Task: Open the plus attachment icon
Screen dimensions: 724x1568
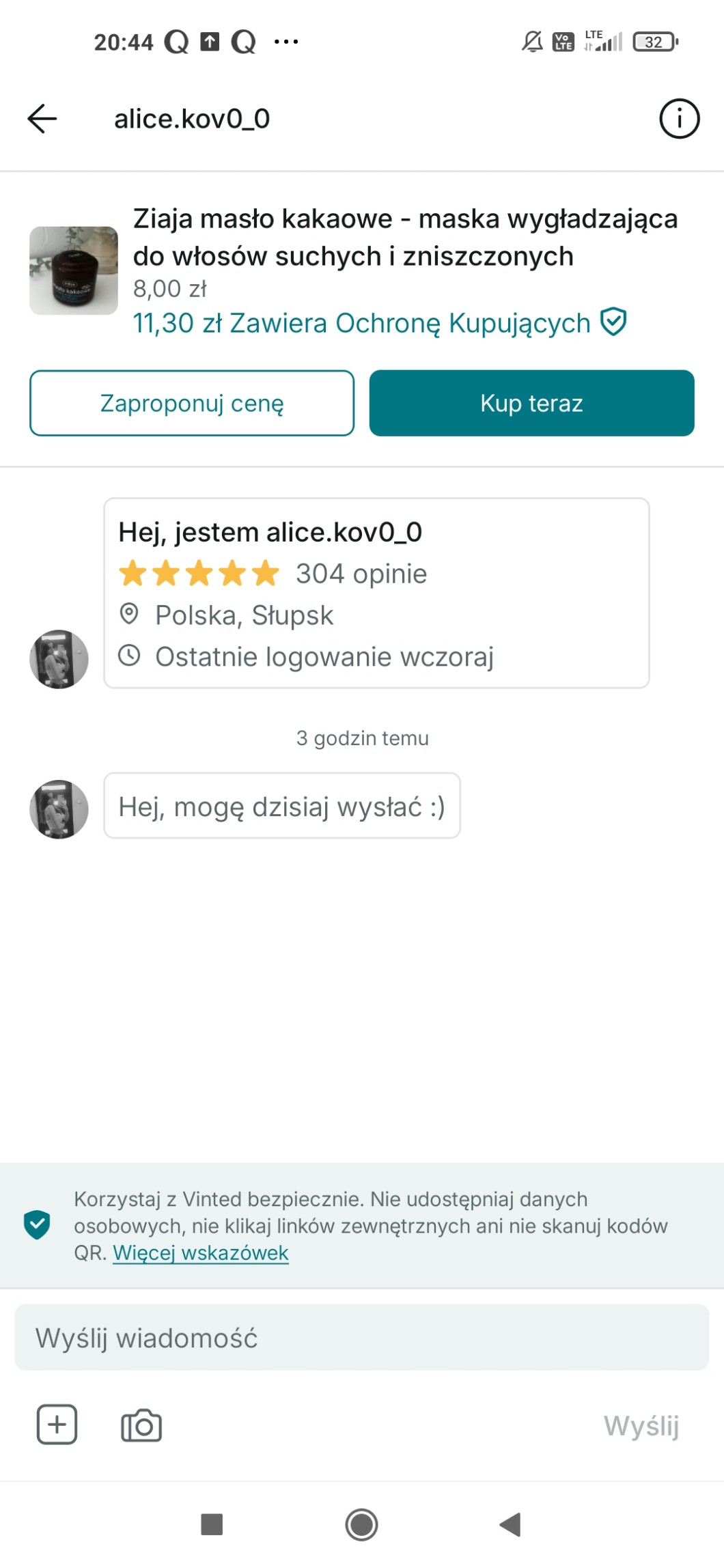Action: pyautogui.click(x=57, y=1425)
